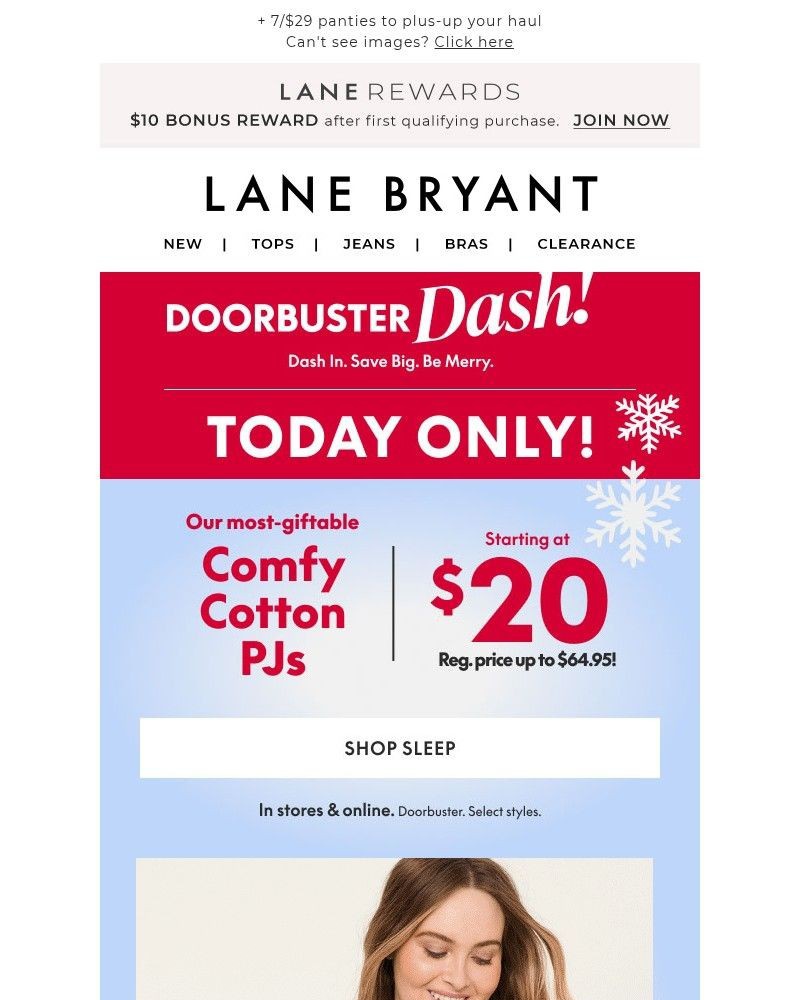This screenshot has height=1000, width=800.
Task: Open the CLEARANCE section
Action: coord(586,243)
